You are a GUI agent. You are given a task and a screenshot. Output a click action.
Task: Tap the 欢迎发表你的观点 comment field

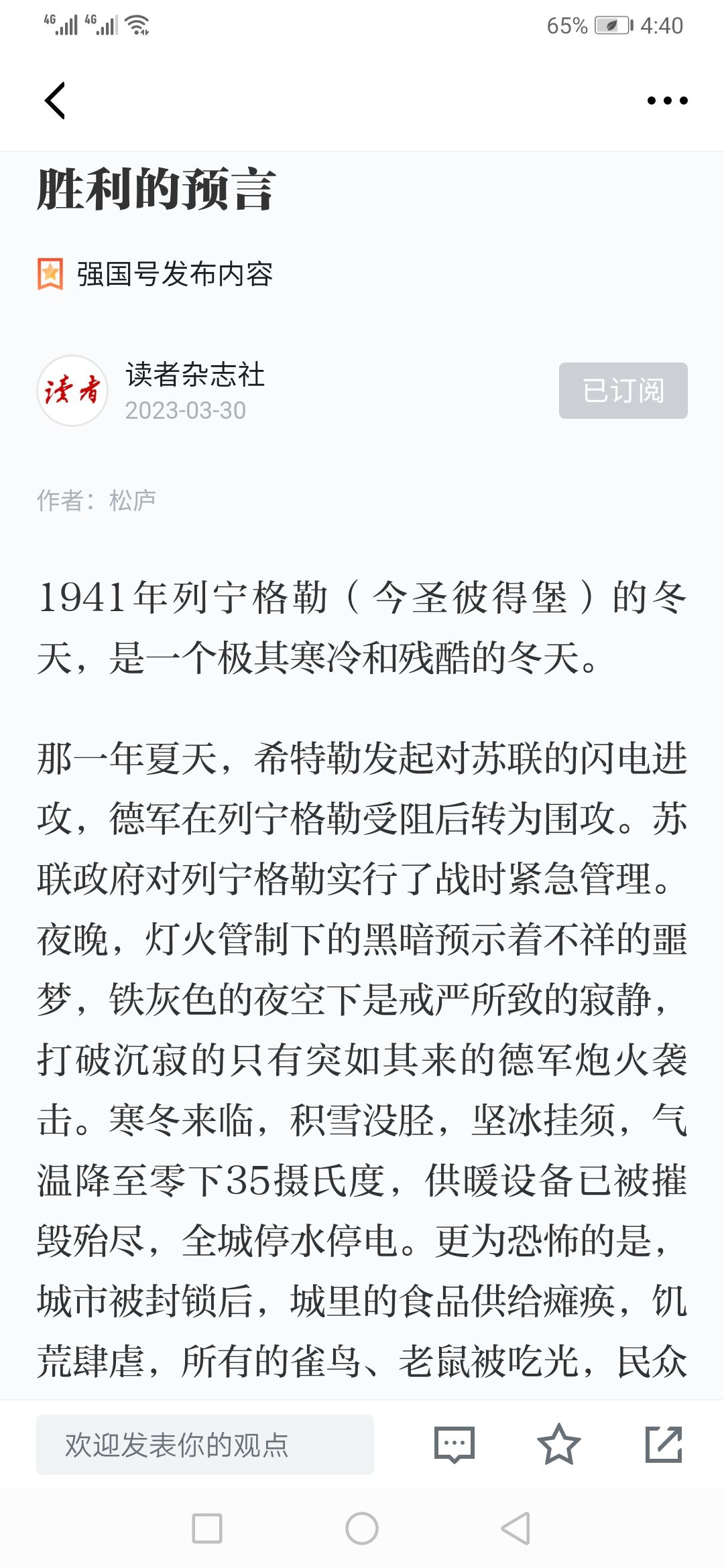pyautogui.click(x=205, y=1445)
